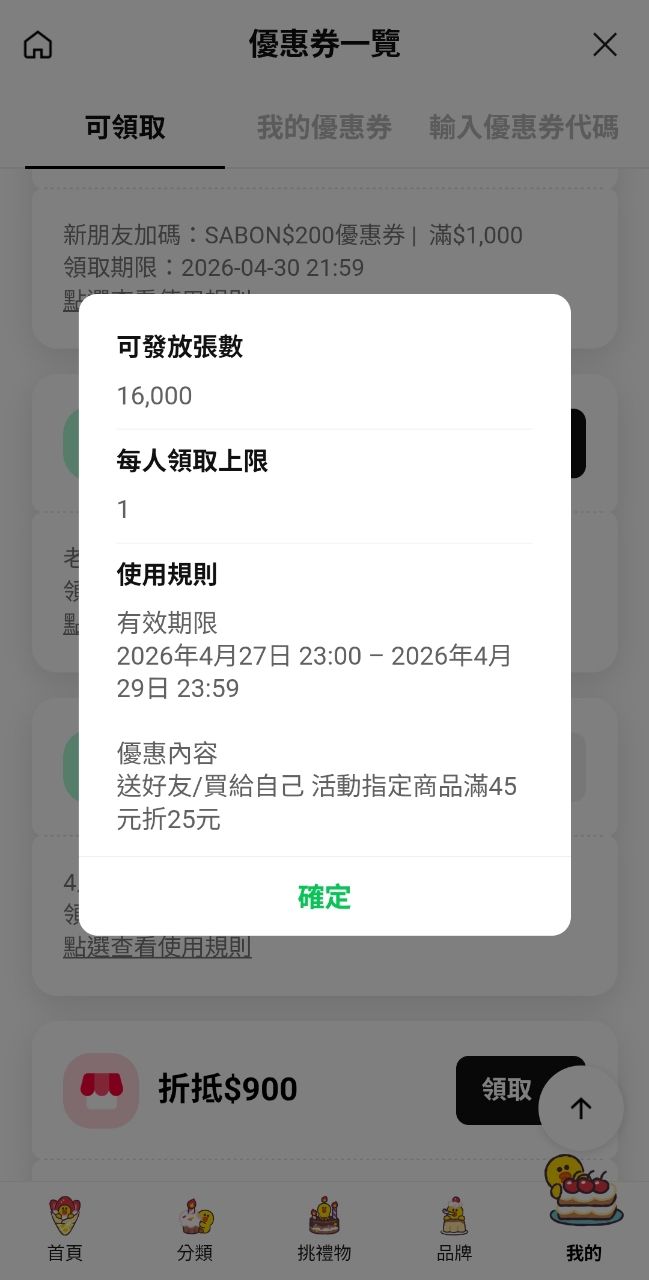Go to the home icon in header
The height and width of the screenshot is (1280, 649).
[x=38, y=45]
